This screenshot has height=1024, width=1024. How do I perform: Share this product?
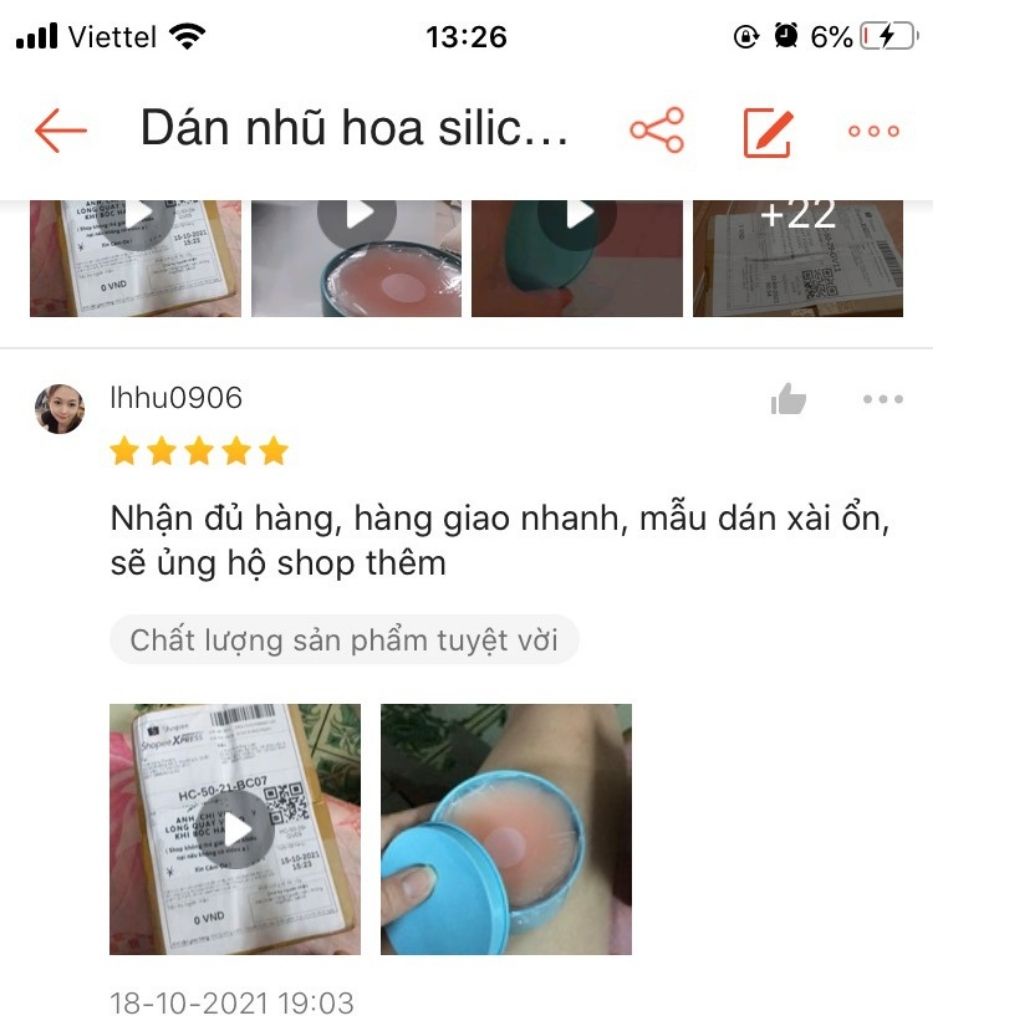(656, 131)
